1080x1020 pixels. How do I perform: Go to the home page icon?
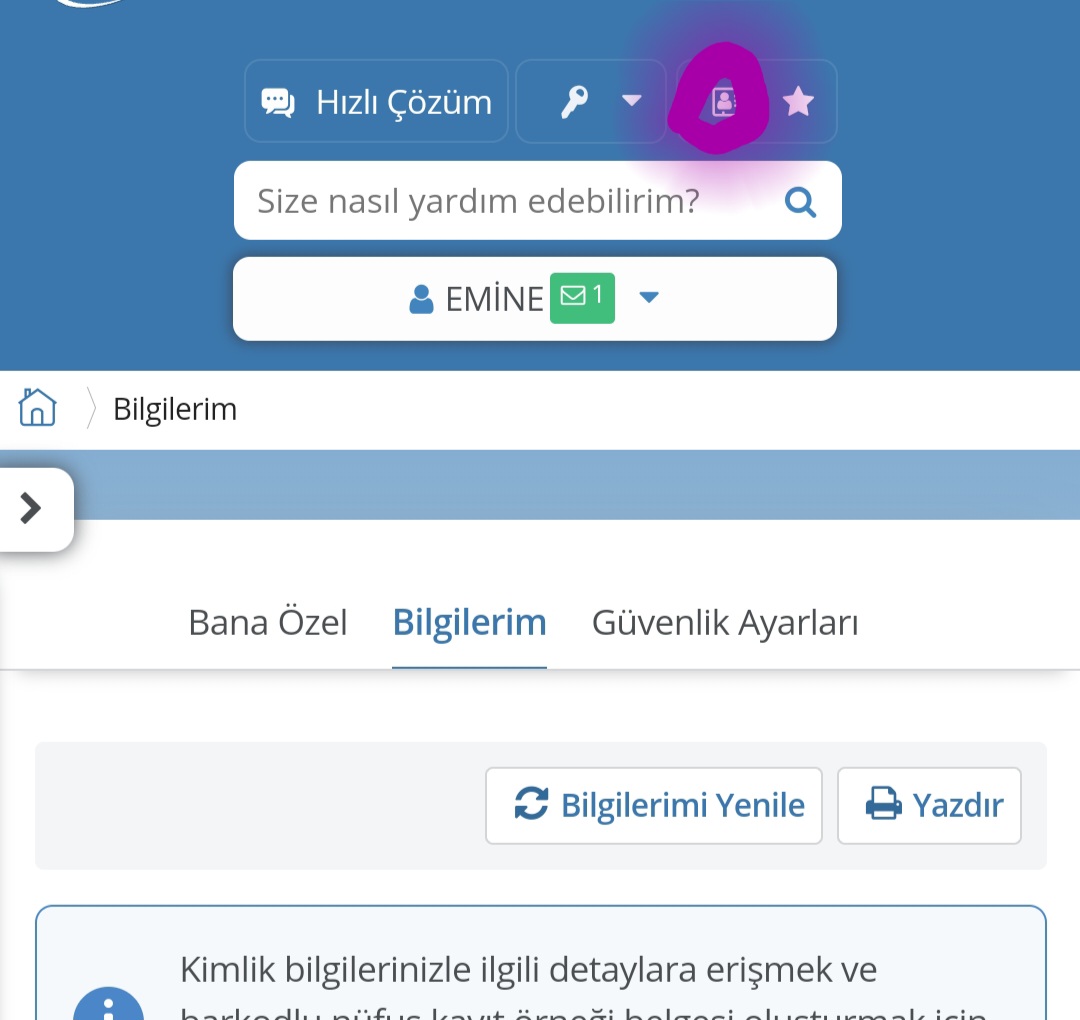[x=37, y=408]
